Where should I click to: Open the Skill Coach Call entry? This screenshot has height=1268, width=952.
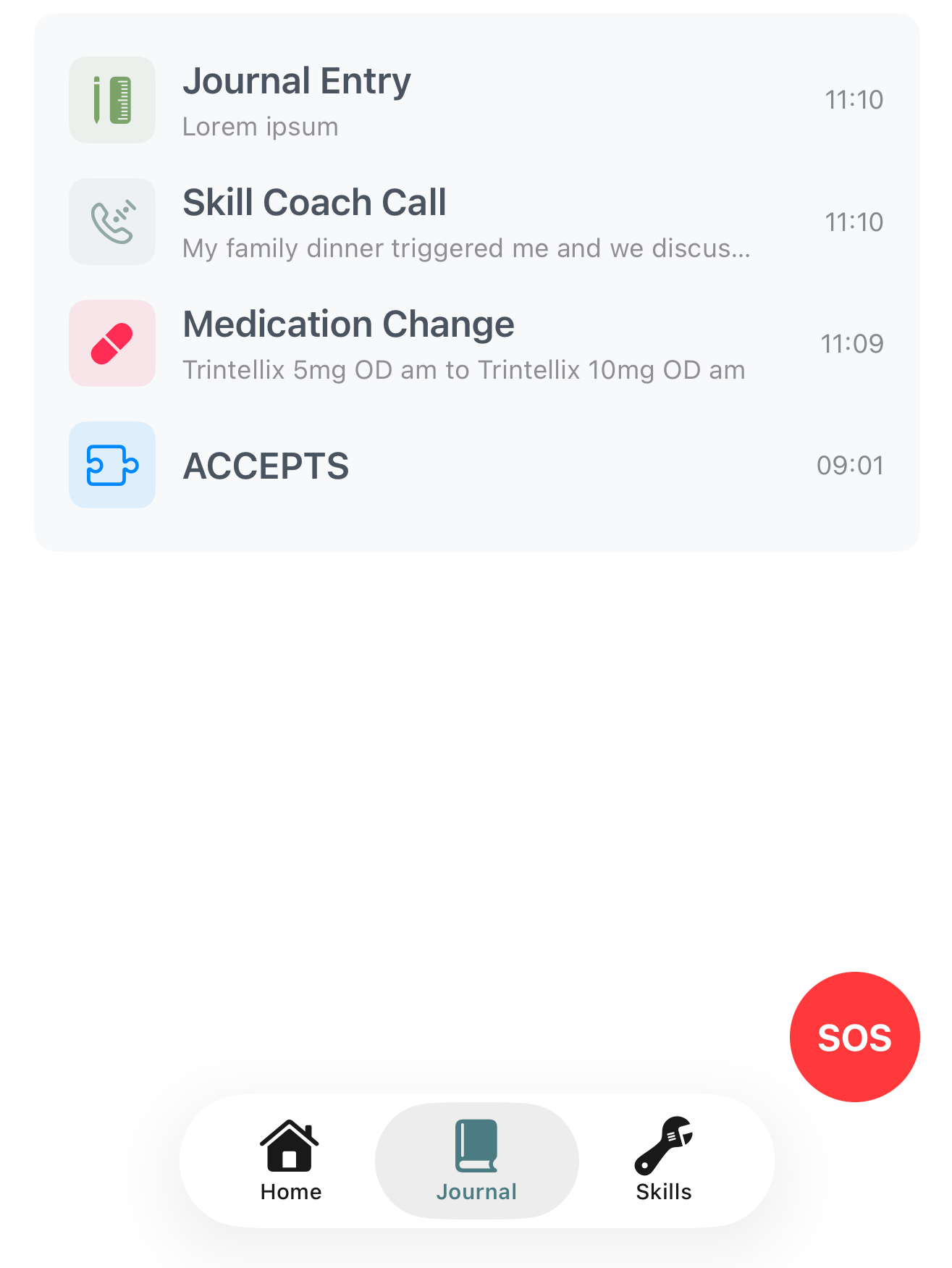(476, 222)
